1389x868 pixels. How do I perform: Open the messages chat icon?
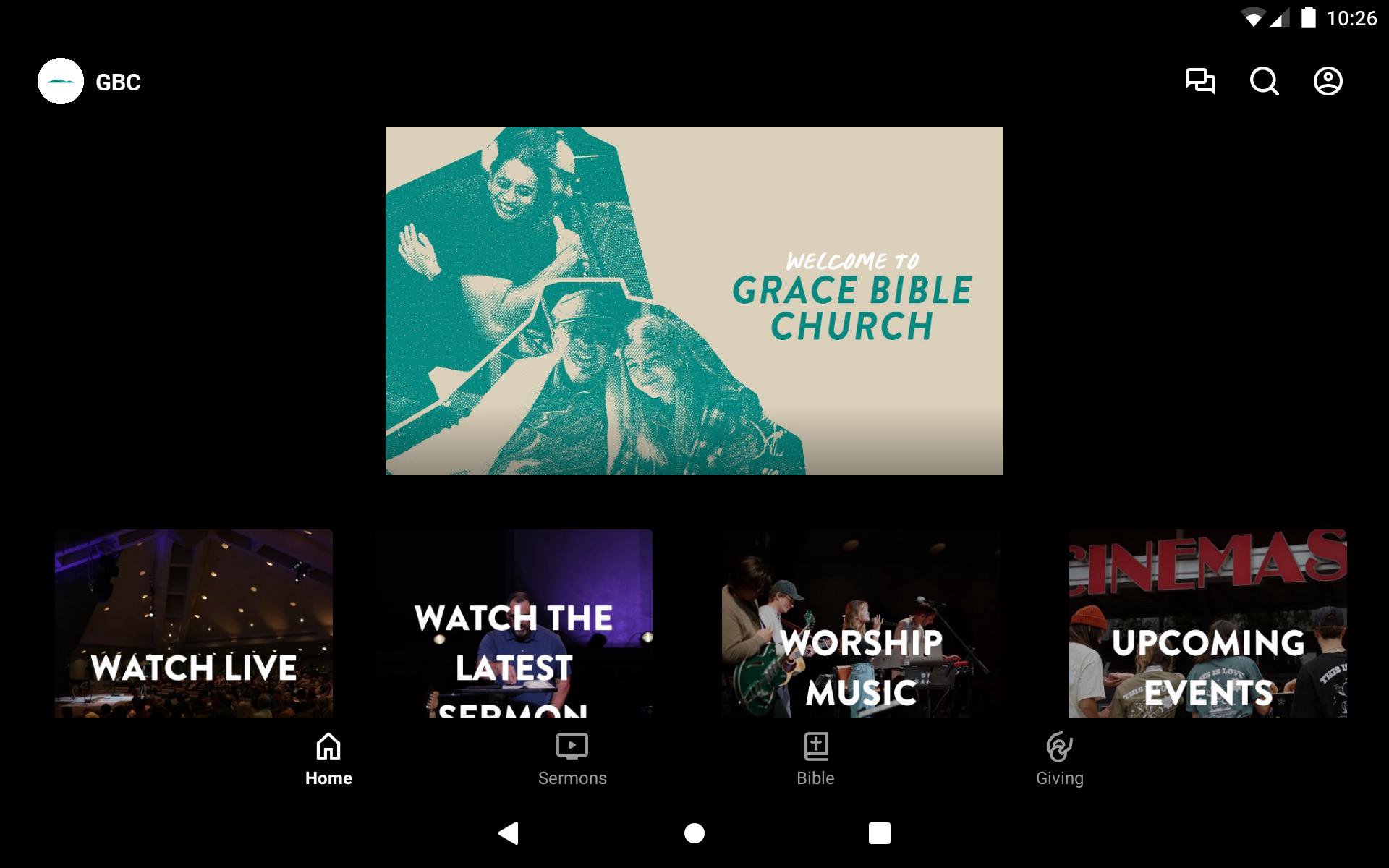1200,81
